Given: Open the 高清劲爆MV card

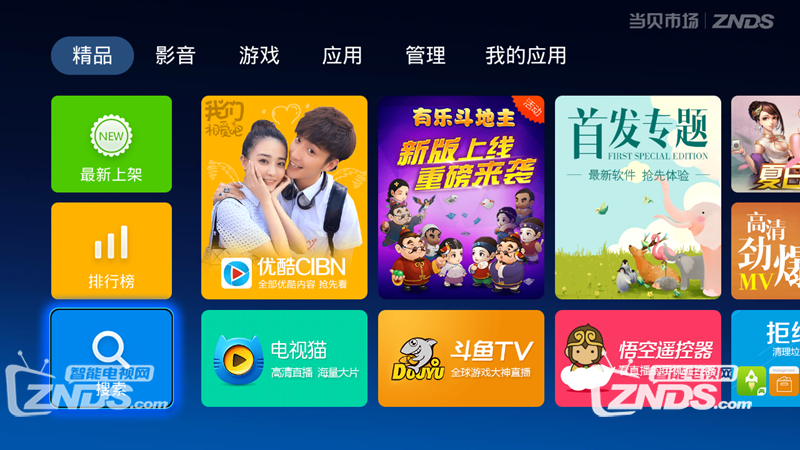Looking at the screenshot, I should click(766, 250).
